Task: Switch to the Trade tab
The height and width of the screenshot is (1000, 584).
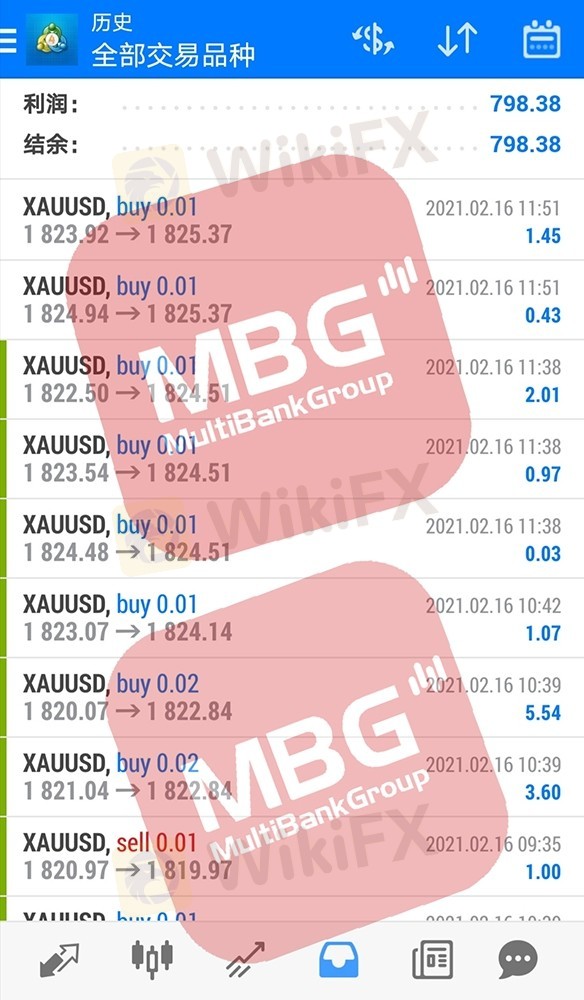Action: click(245, 960)
